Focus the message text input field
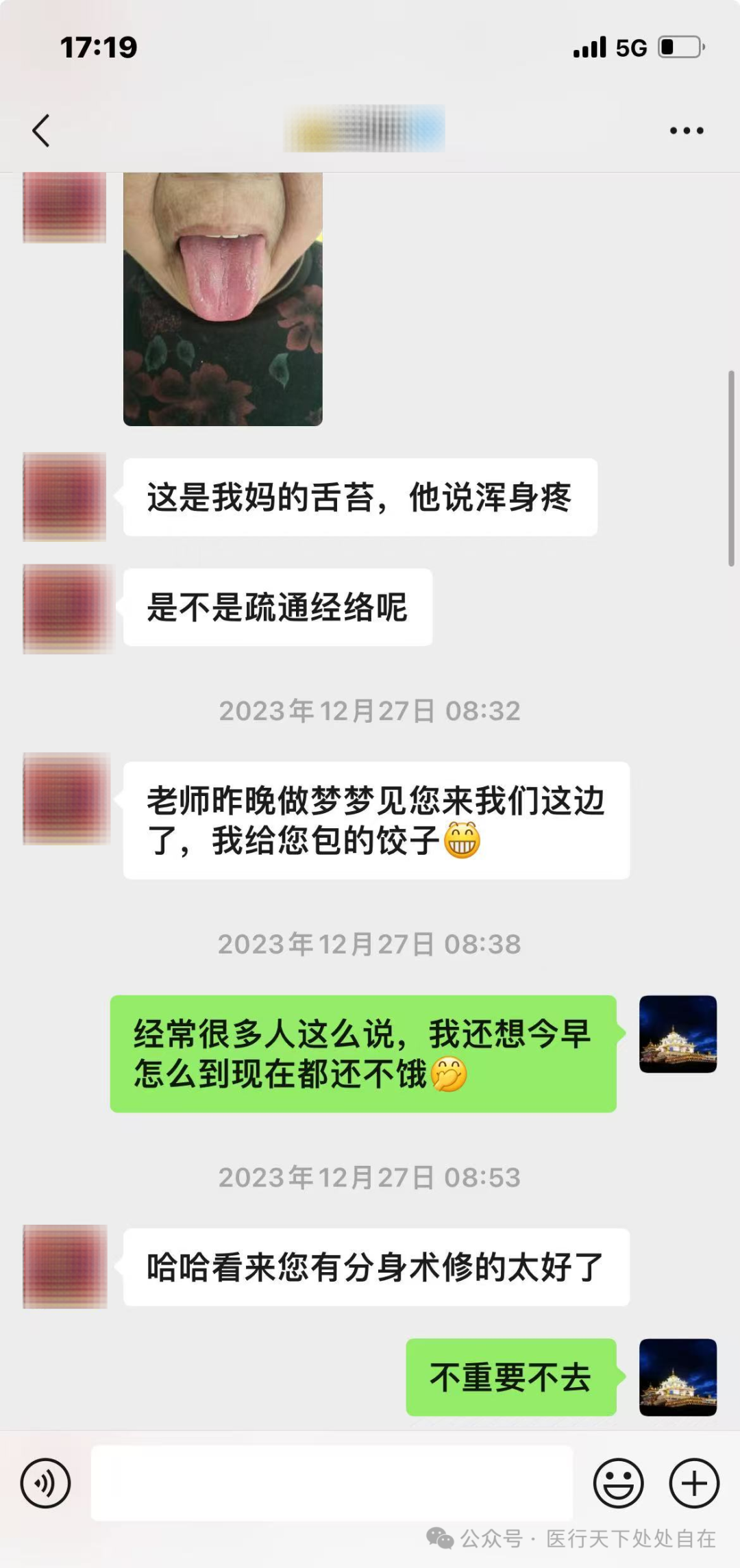 tap(332, 1483)
